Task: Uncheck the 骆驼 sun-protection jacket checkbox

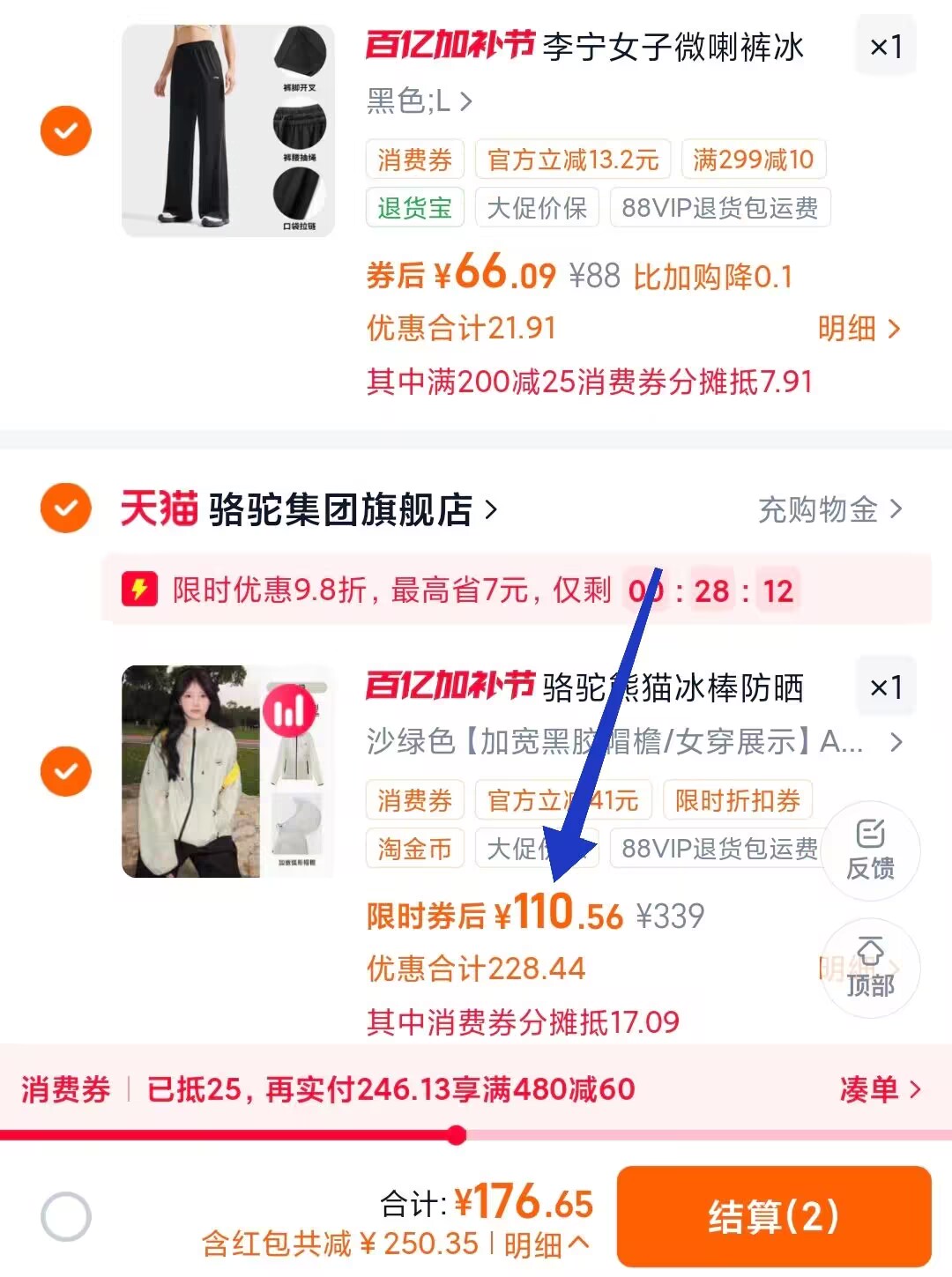Action: [x=66, y=771]
